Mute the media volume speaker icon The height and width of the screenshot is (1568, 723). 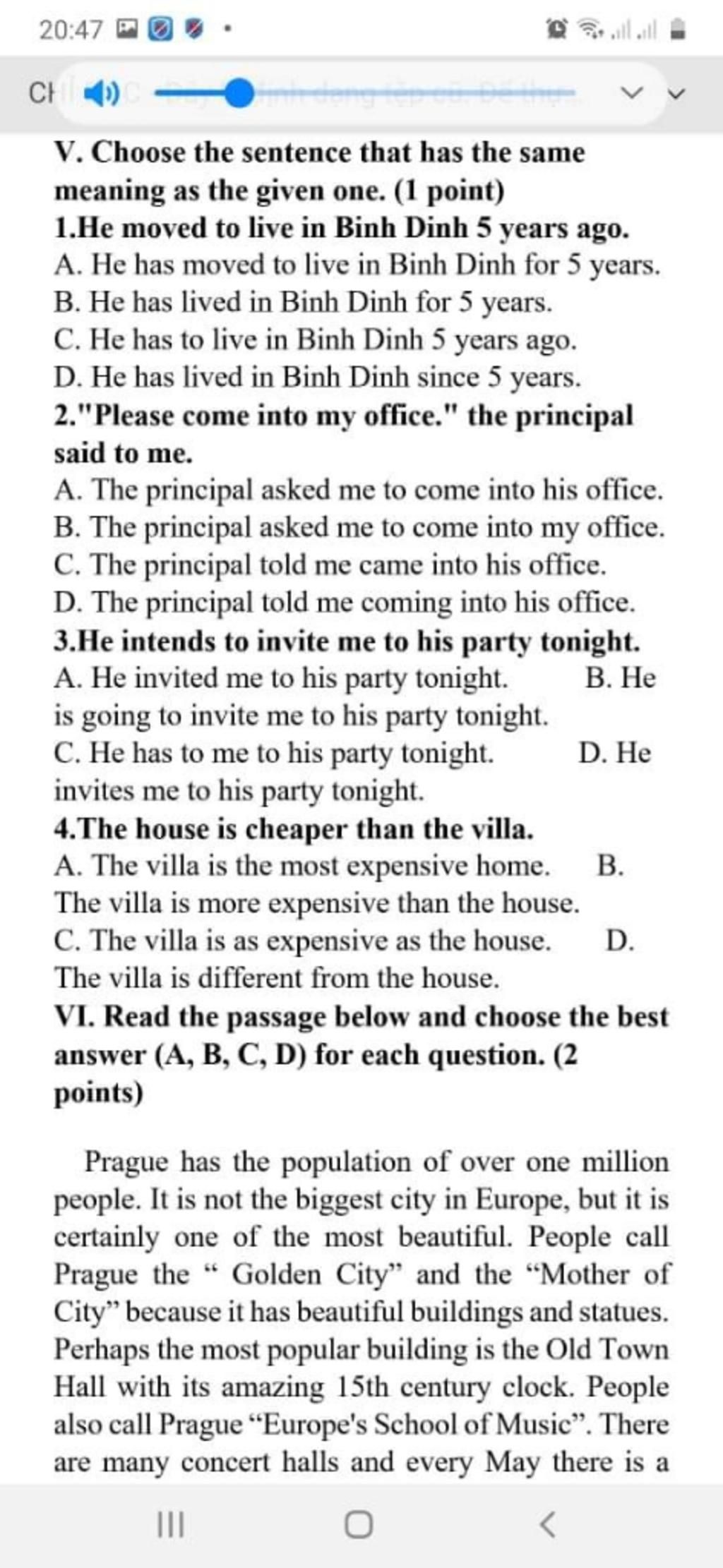tap(101, 93)
